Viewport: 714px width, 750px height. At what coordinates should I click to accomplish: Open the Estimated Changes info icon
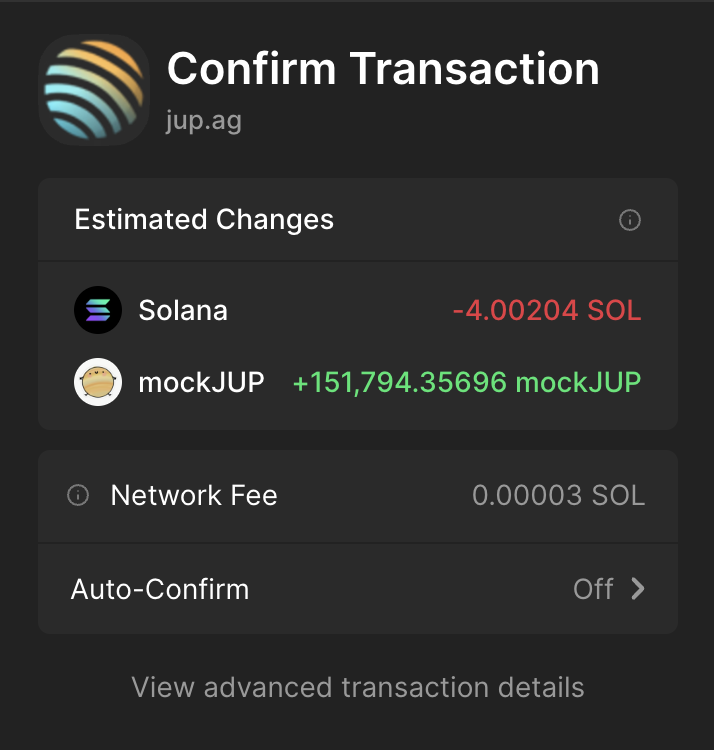[x=630, y=220]
